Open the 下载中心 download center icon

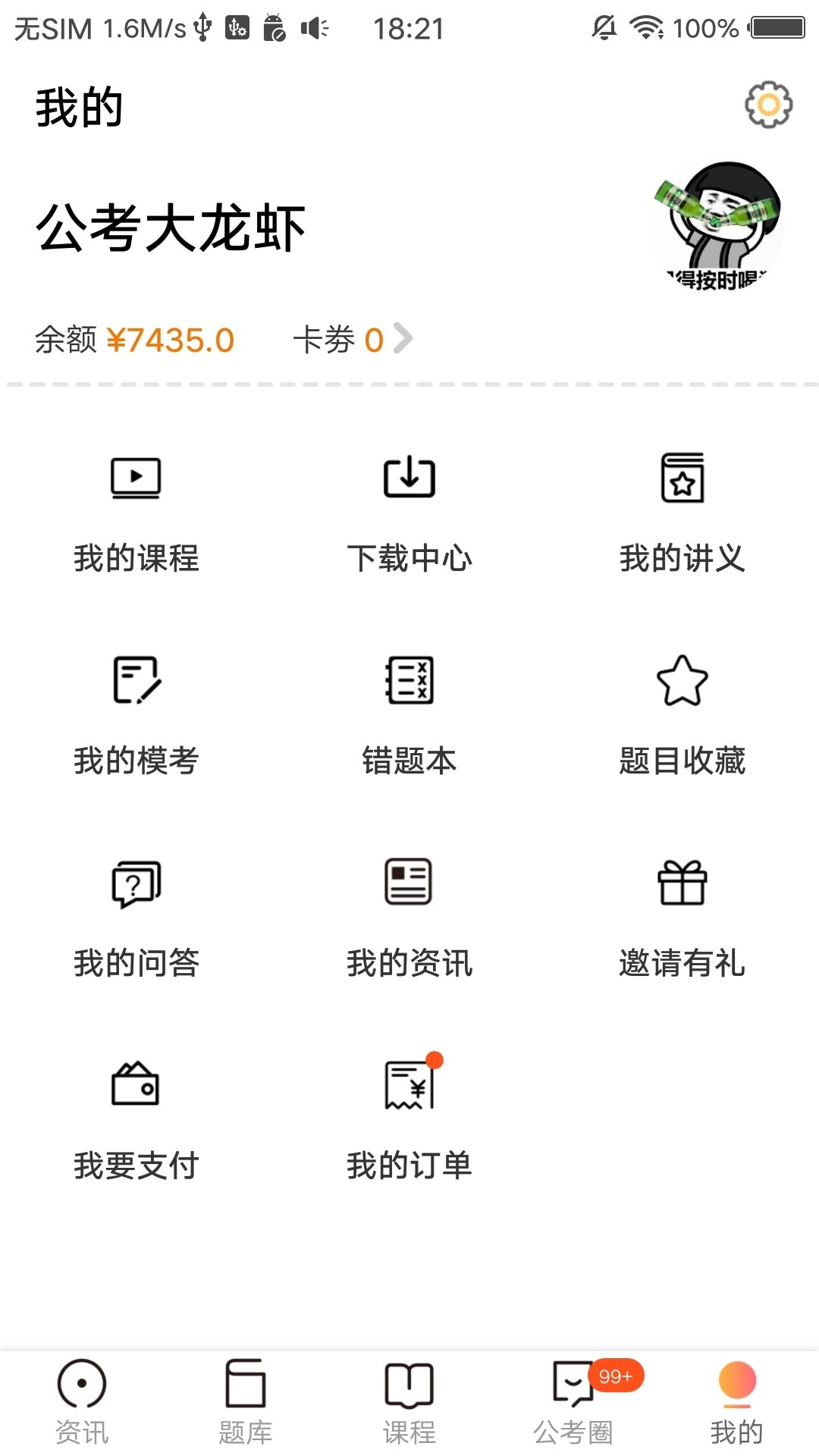(409, 478)
